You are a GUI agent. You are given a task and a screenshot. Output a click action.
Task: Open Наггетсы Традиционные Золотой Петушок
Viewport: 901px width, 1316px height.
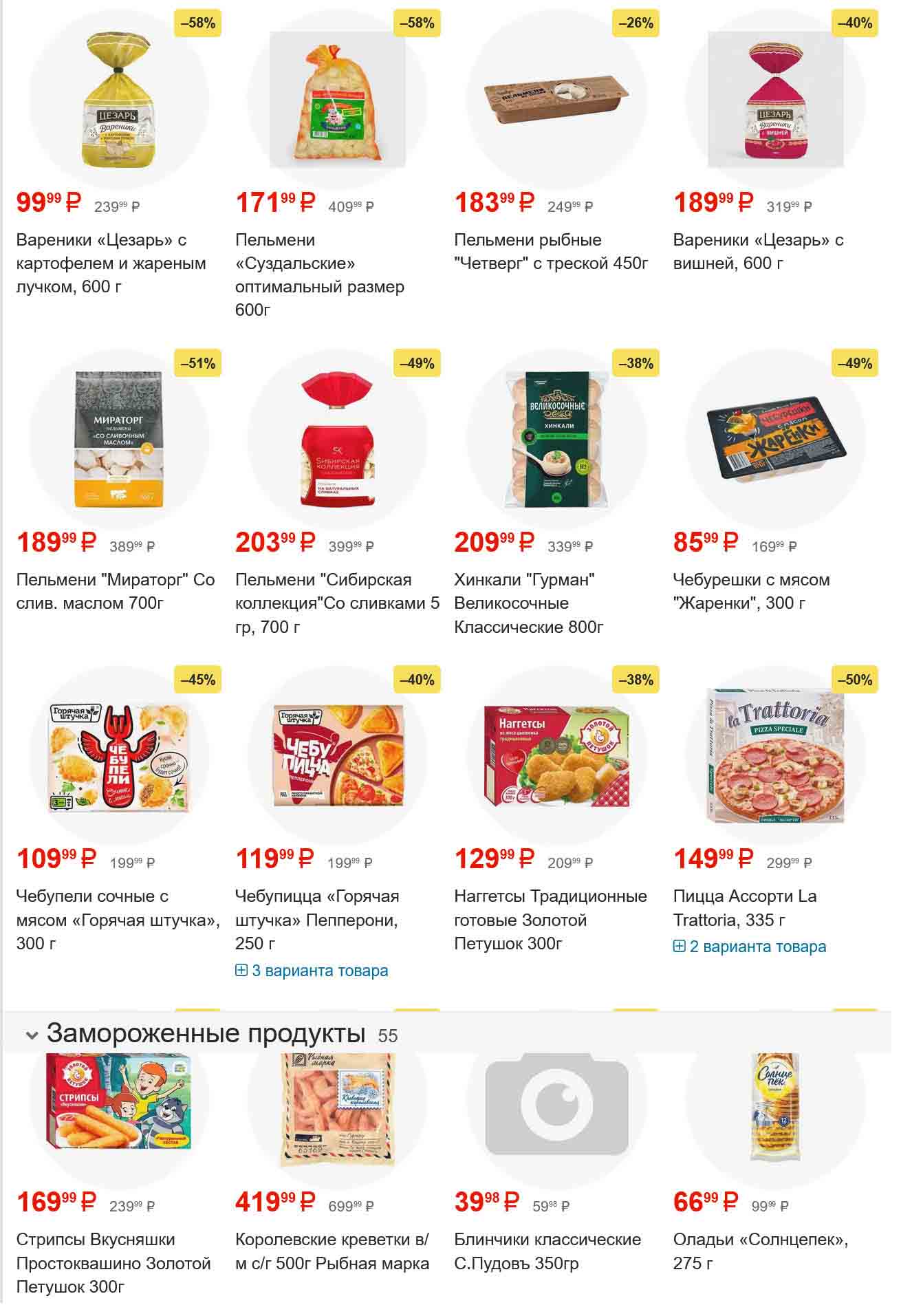(550, 919)
